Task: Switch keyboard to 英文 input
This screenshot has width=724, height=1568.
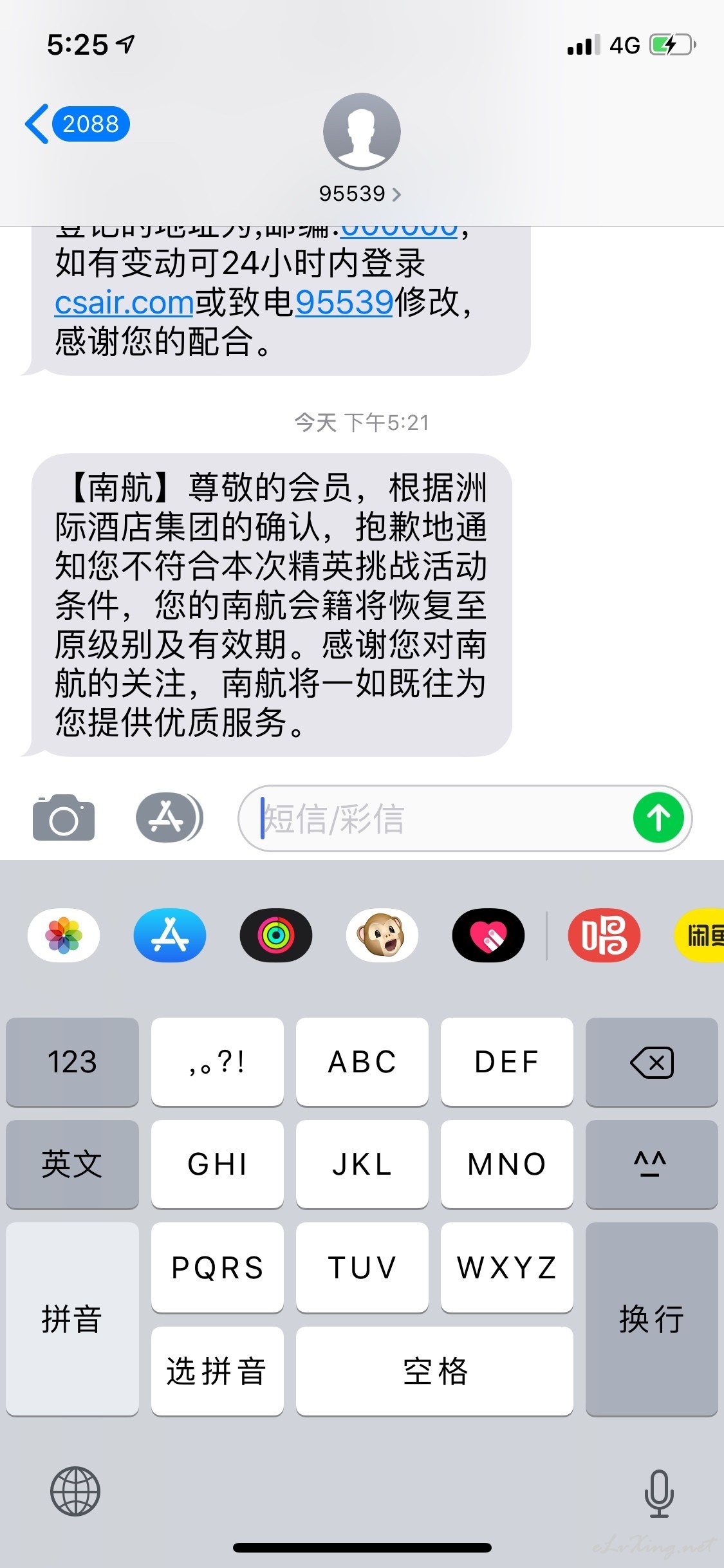Action: pyautogui.click(x=72, y=1164)
